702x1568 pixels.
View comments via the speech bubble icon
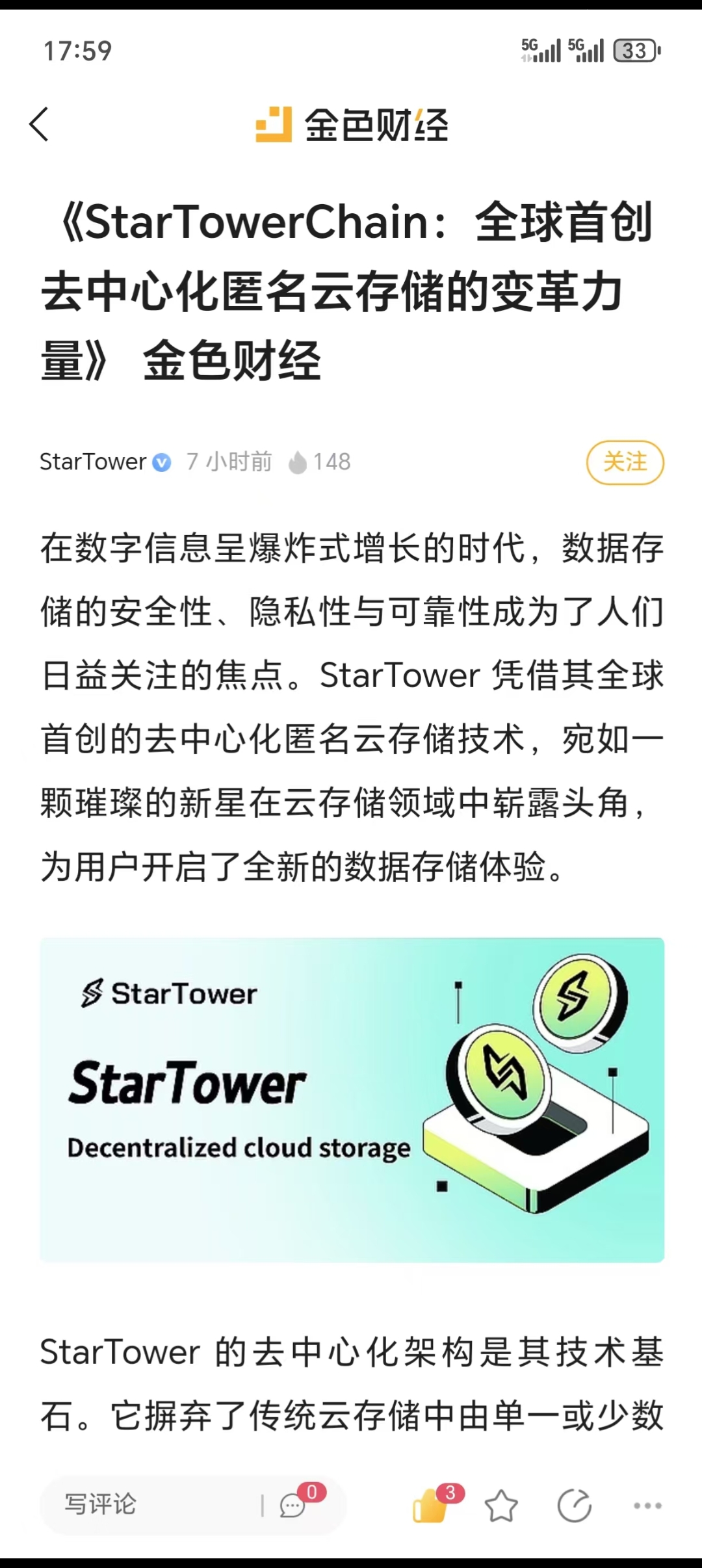[x=293, y=1506]
